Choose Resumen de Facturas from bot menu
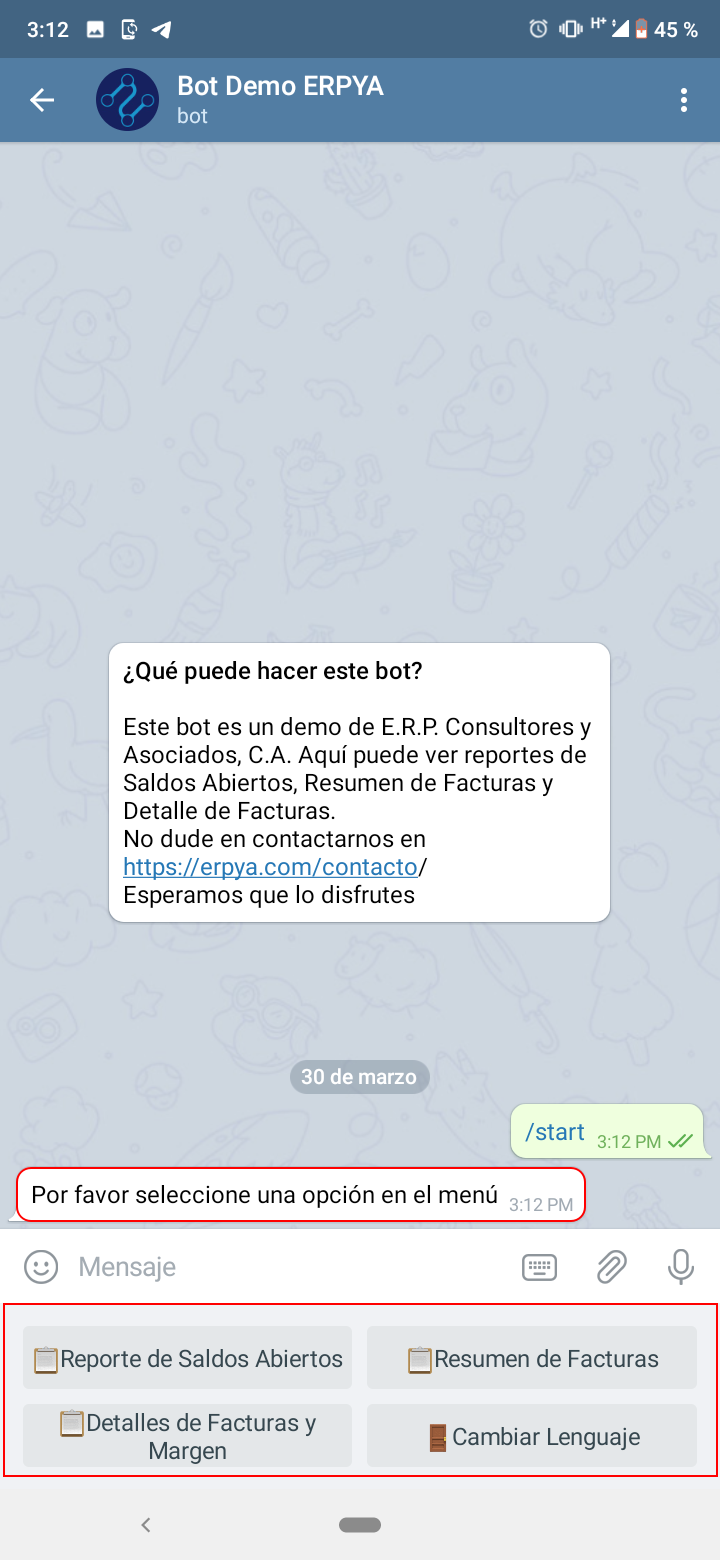The image size is (720, 1560). pyautogui.click(x=531, y=1357)
